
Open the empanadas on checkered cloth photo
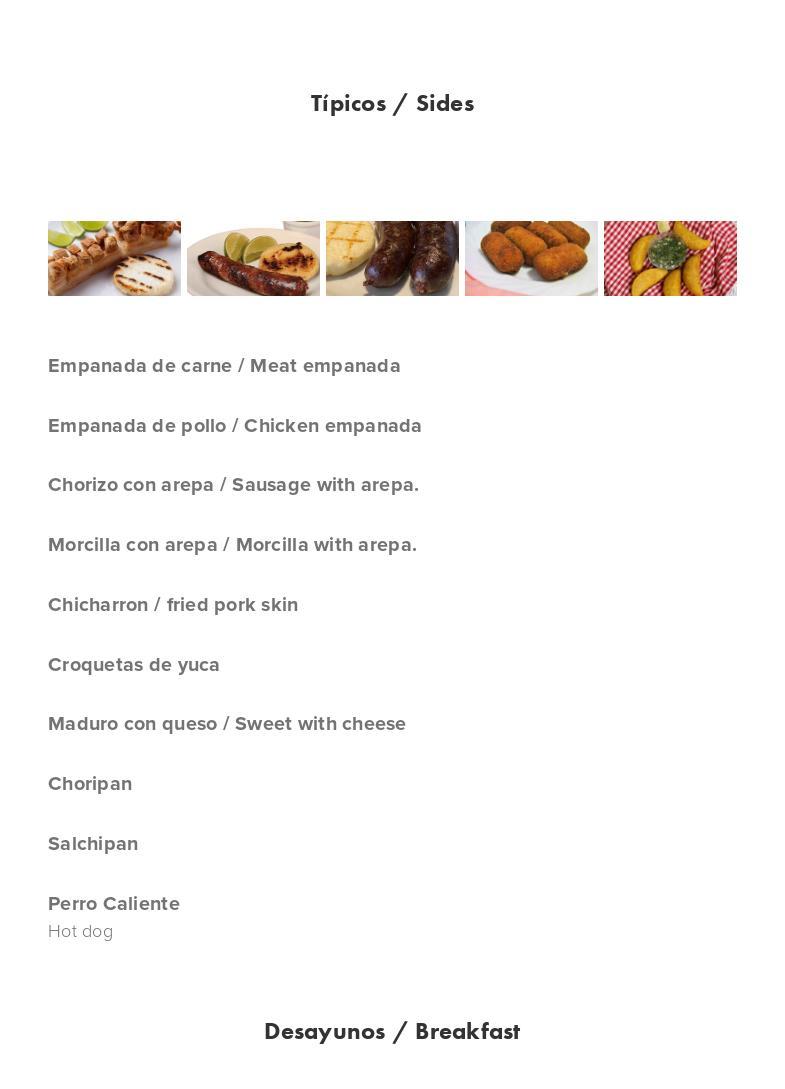[670, 258]
